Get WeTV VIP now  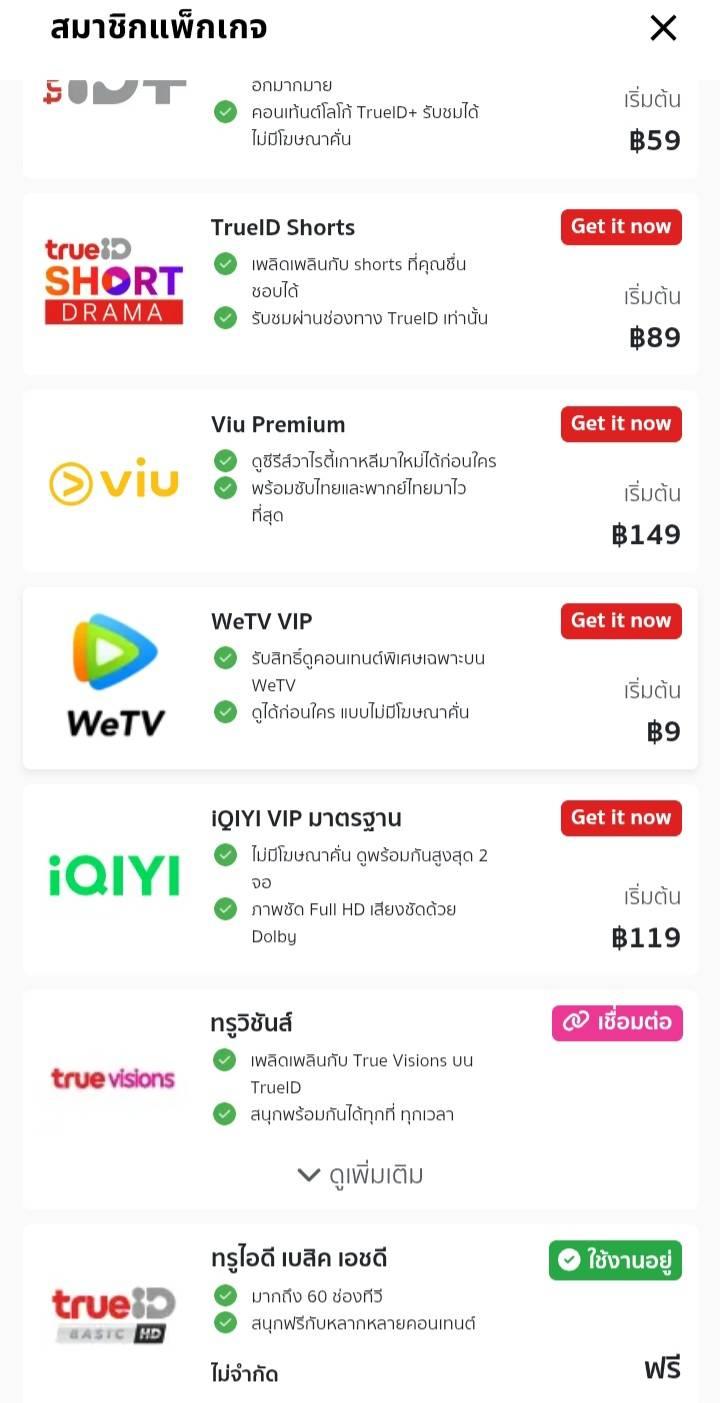621,621
